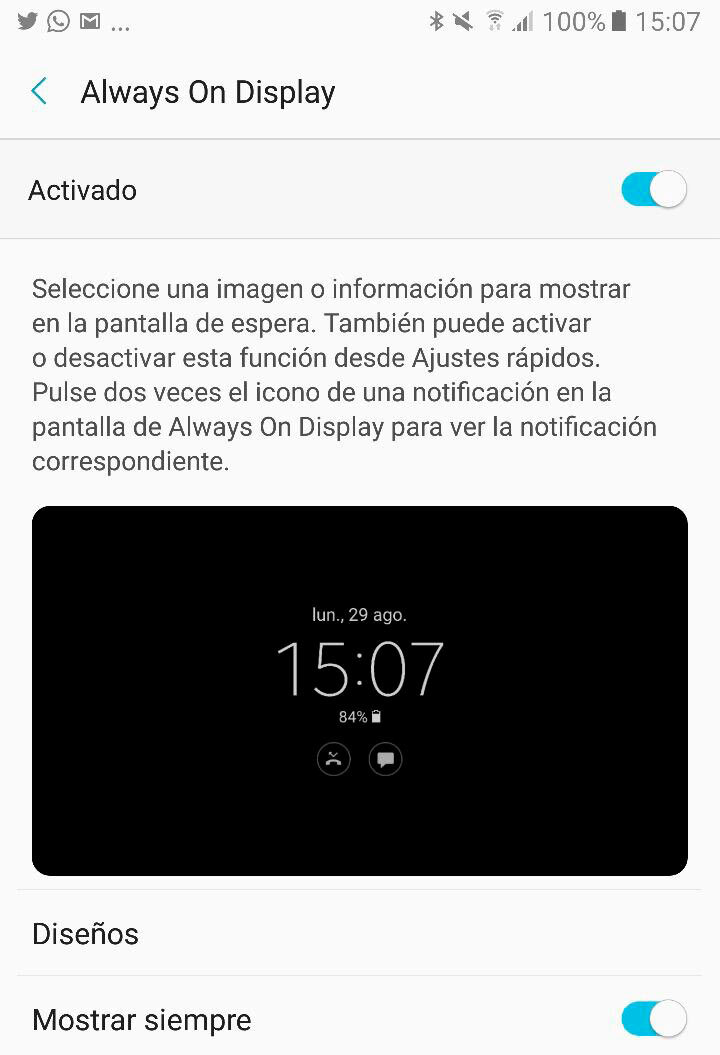Open the Diseños option
Viewport: 720px width, 1055px height.
(86, 934)
